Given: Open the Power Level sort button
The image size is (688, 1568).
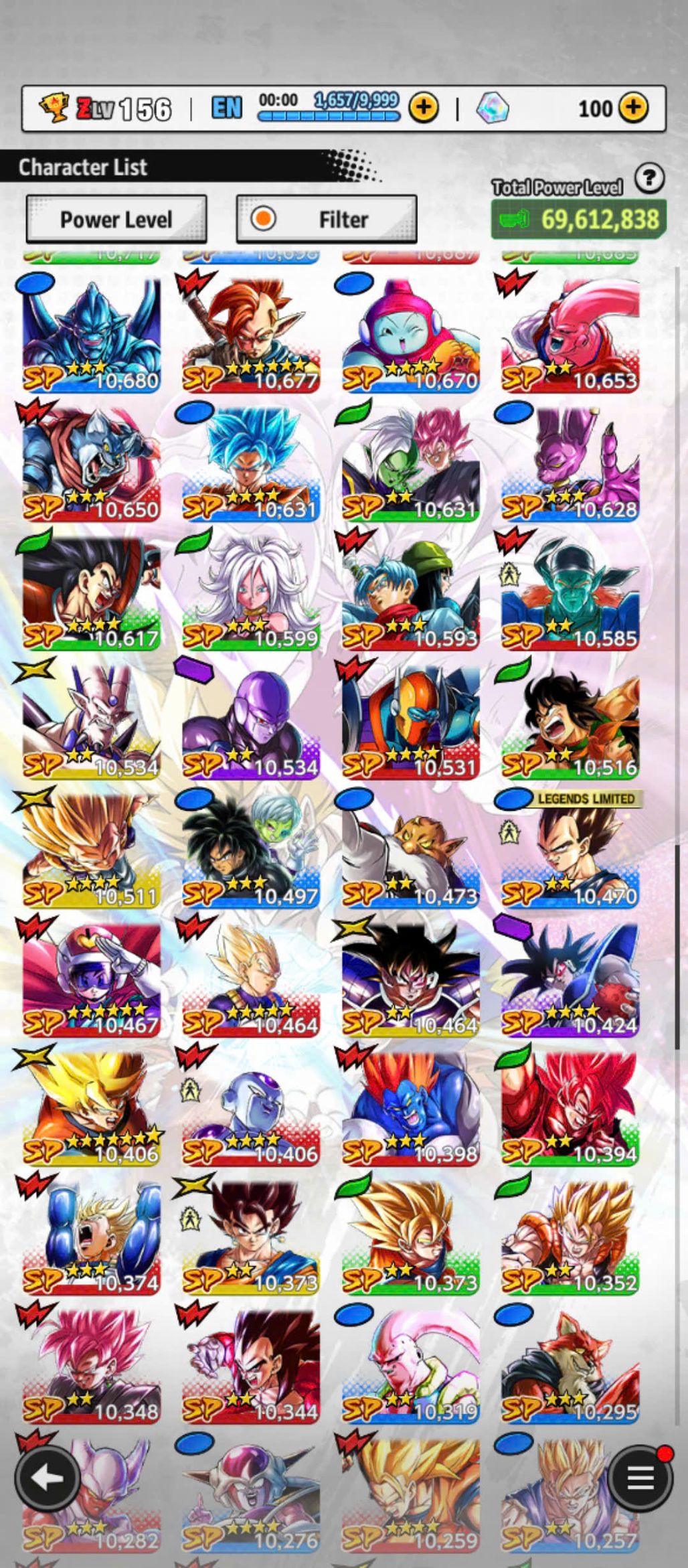Looking at the screenshot, I should point(116,219).
